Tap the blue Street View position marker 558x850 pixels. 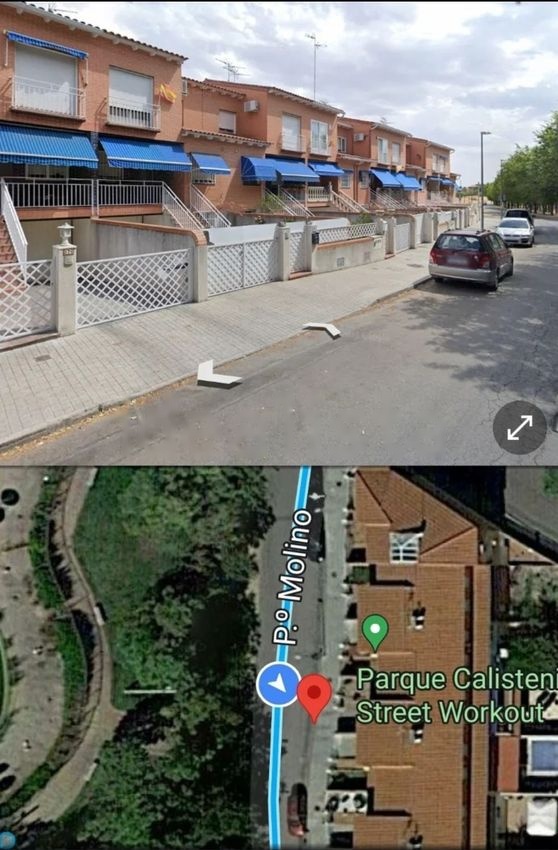279,684
